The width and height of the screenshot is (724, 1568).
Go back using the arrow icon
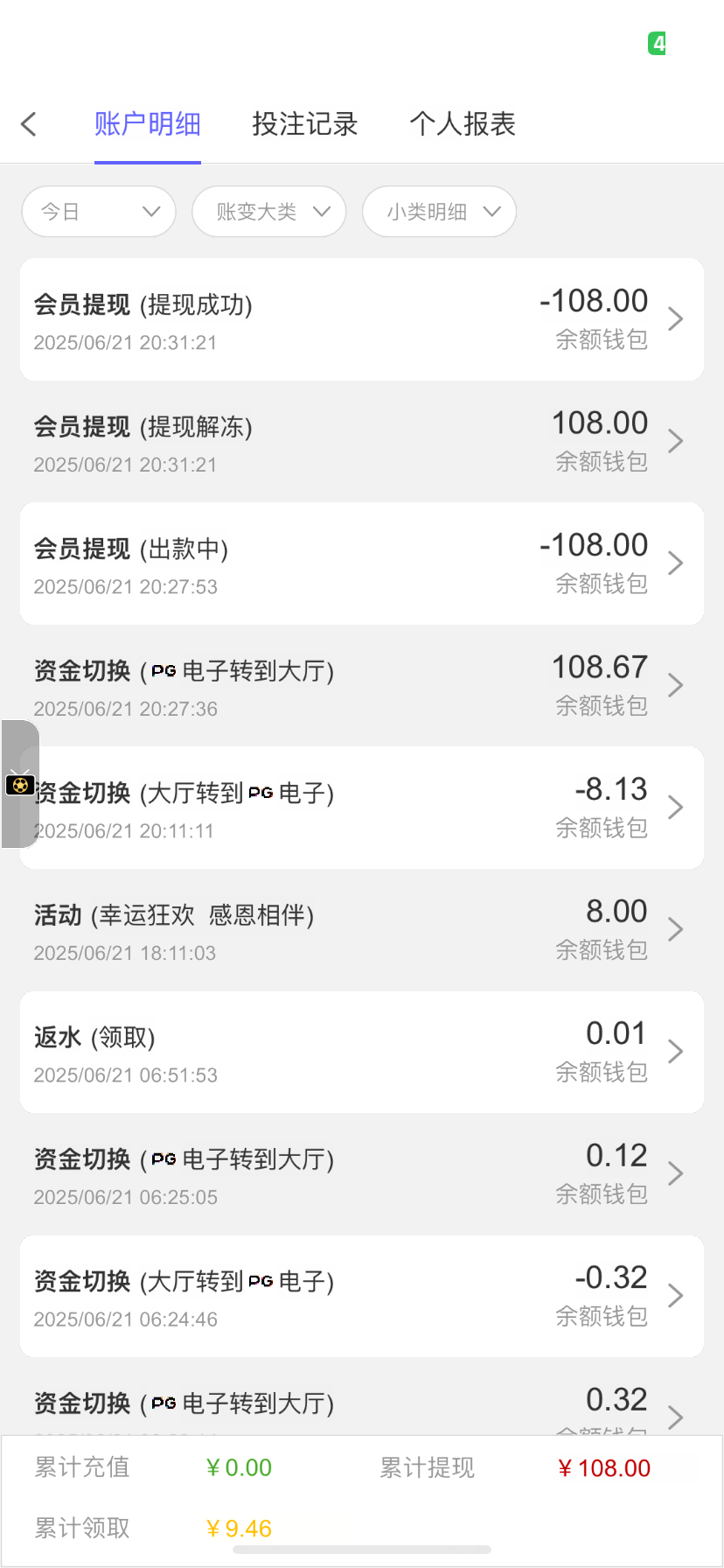29,124
